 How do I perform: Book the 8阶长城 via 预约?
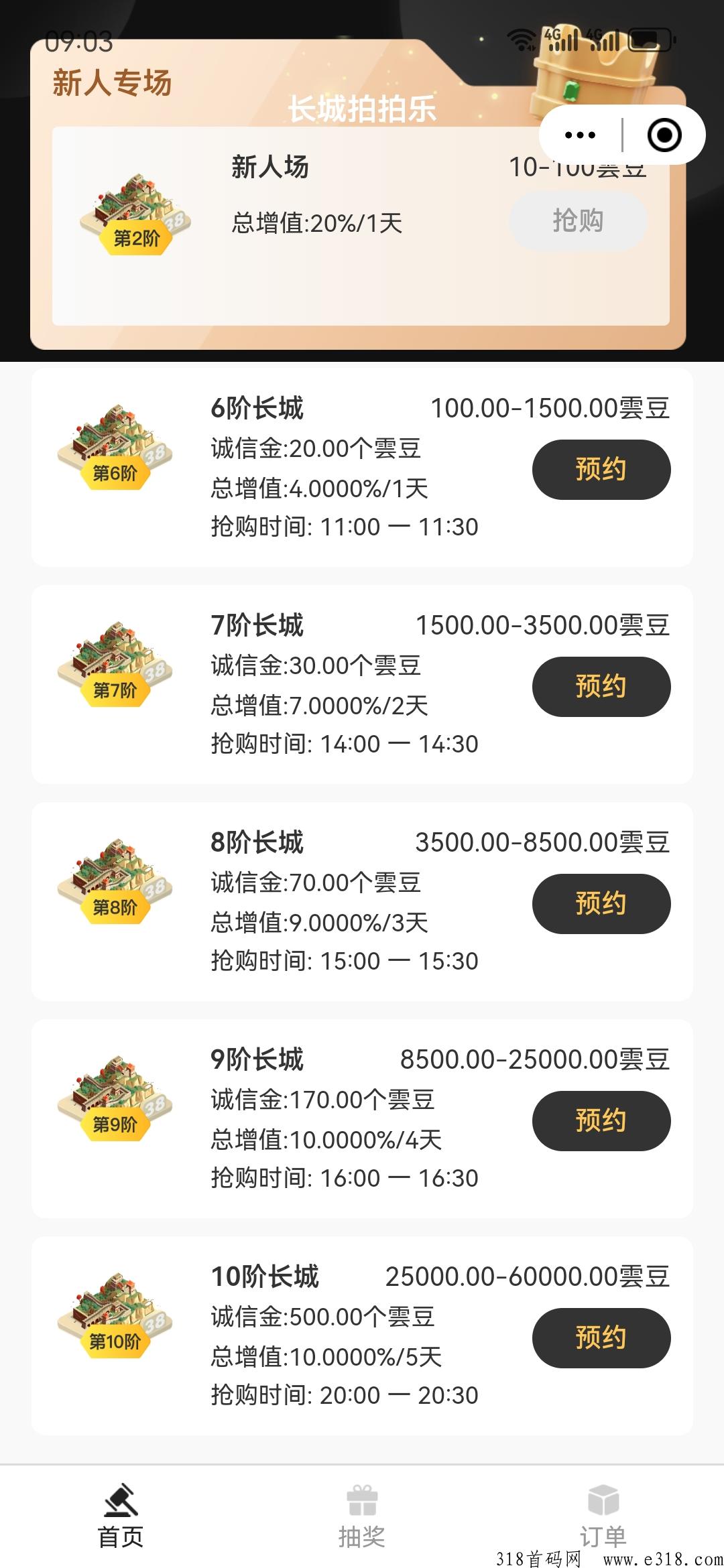601,903
